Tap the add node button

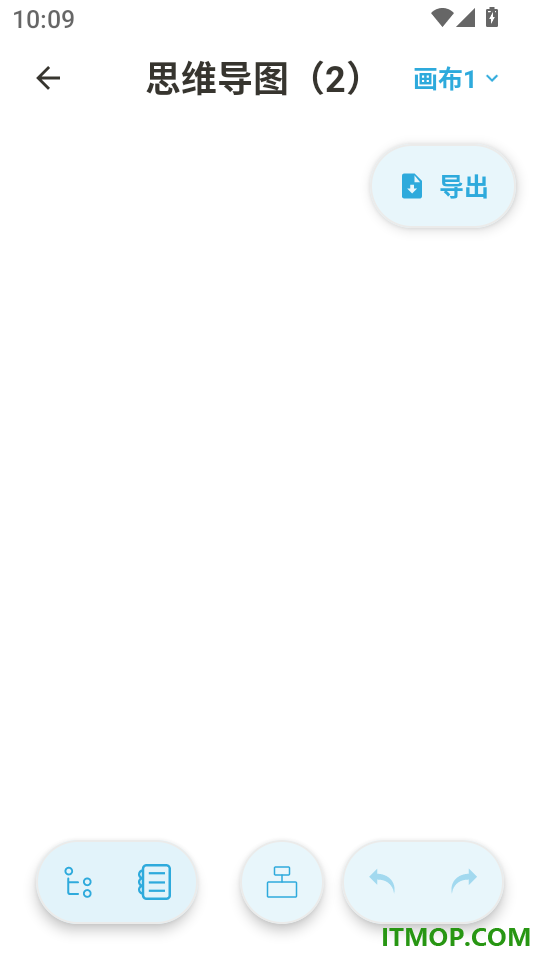click(282, 882)
